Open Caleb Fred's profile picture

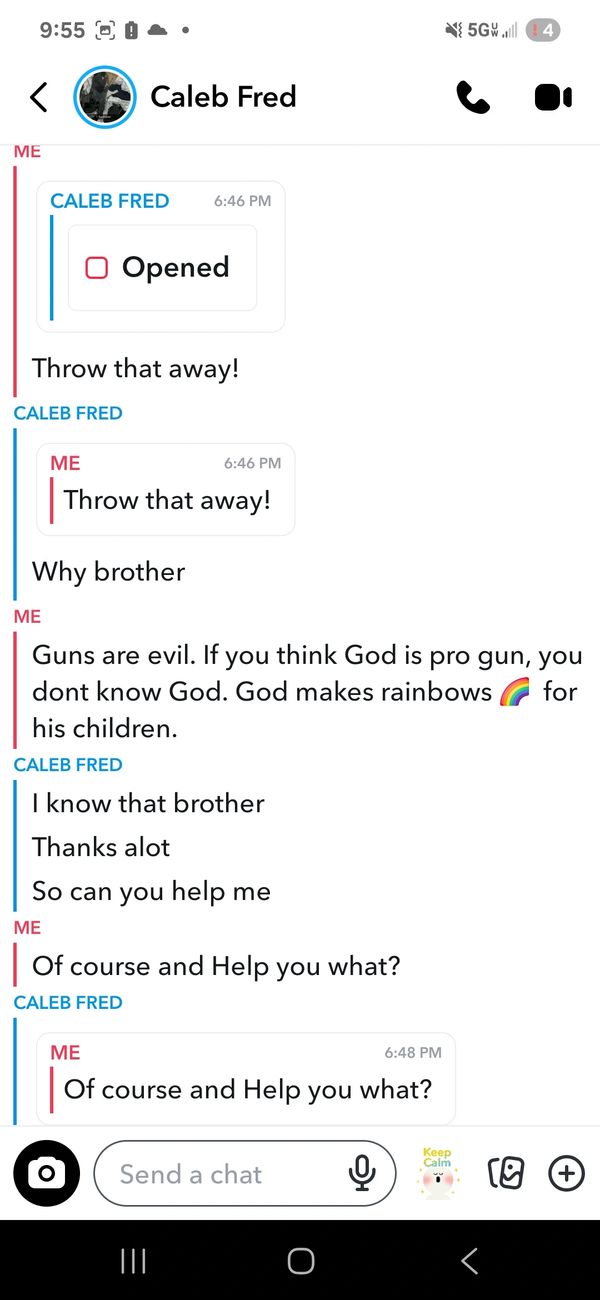pyautogui.click(x=105, y=97)
